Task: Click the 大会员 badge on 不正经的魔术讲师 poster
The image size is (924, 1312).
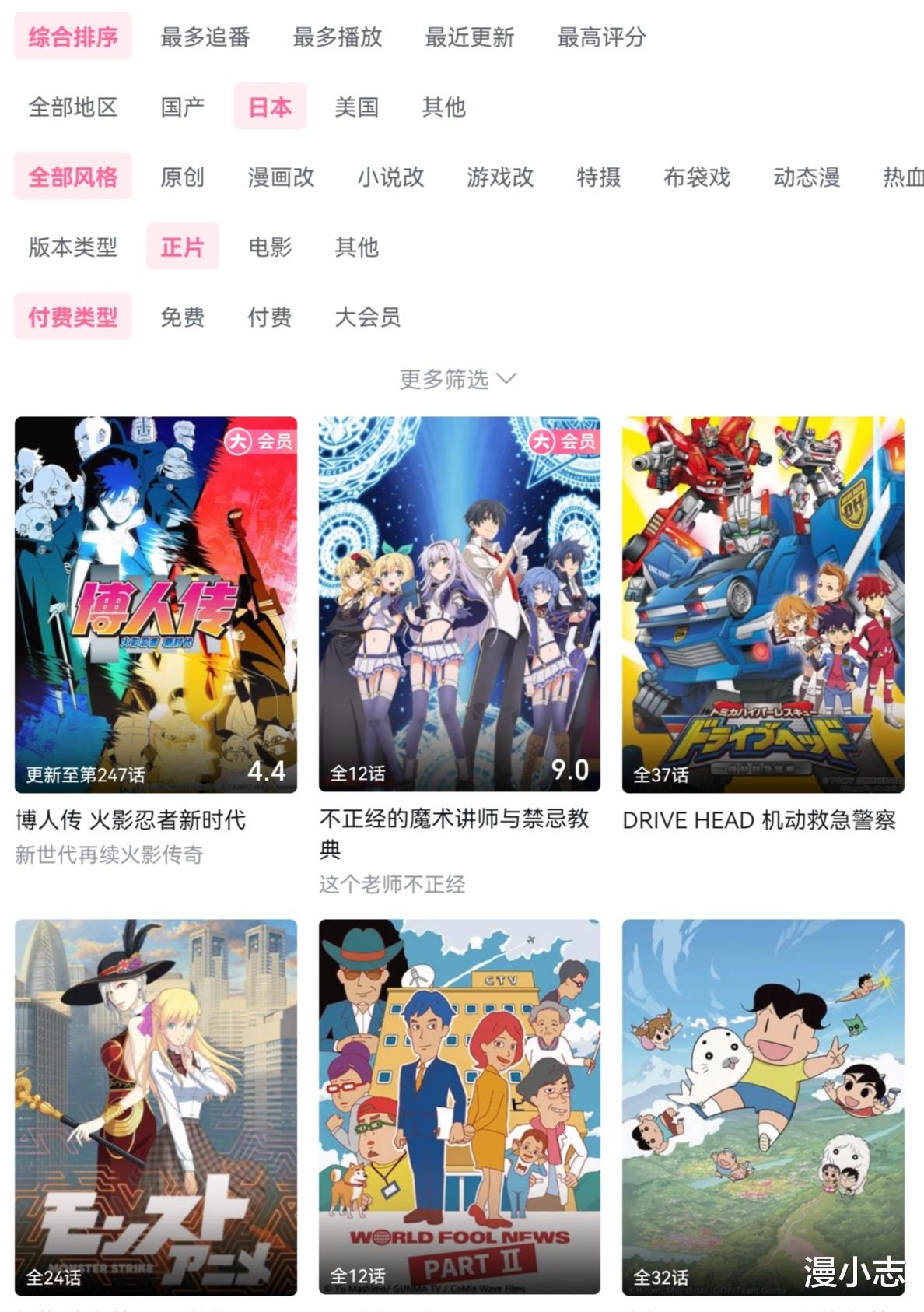Action: tap(560, 443)
